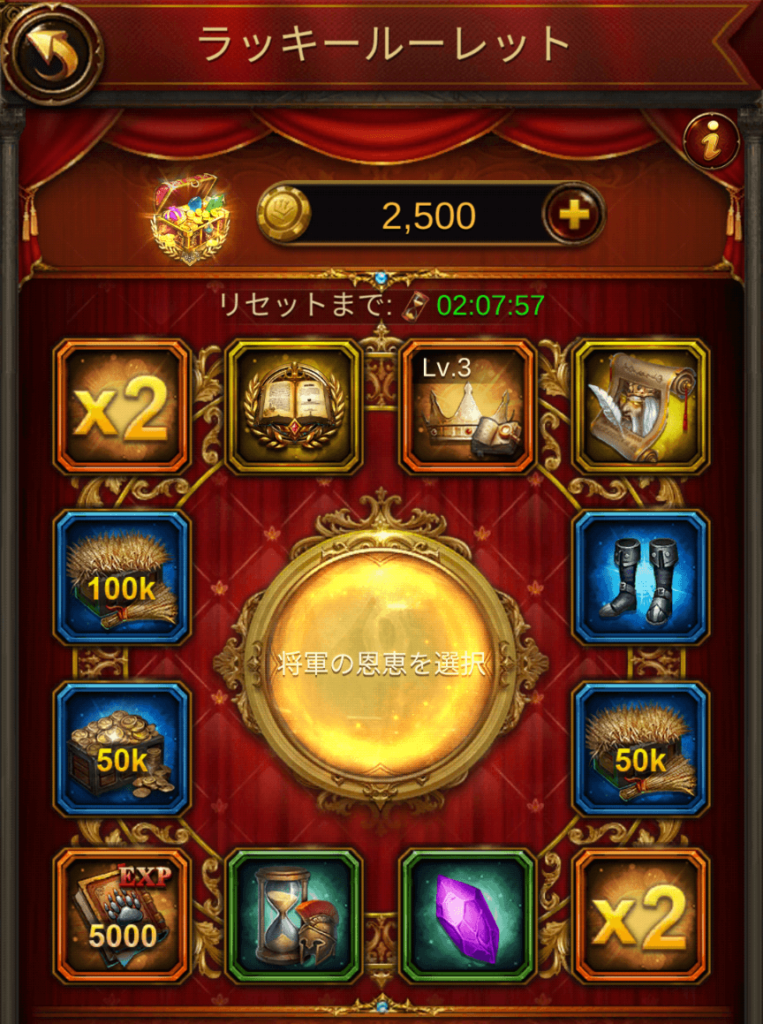View the book with laurel wreath prize

(294, 406)
